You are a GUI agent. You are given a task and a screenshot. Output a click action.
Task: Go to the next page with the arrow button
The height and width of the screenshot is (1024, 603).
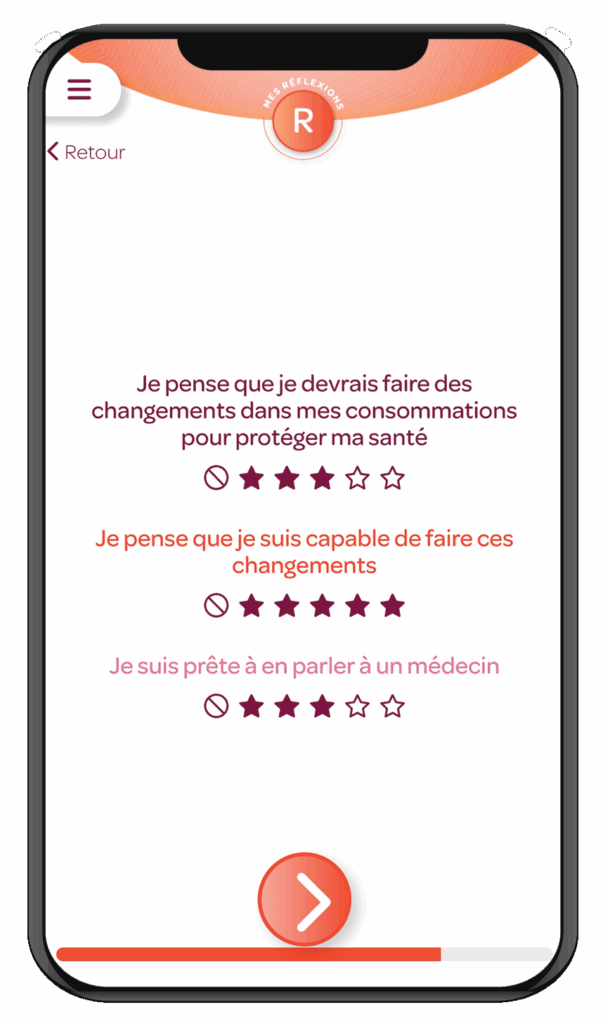pos(305,899)
